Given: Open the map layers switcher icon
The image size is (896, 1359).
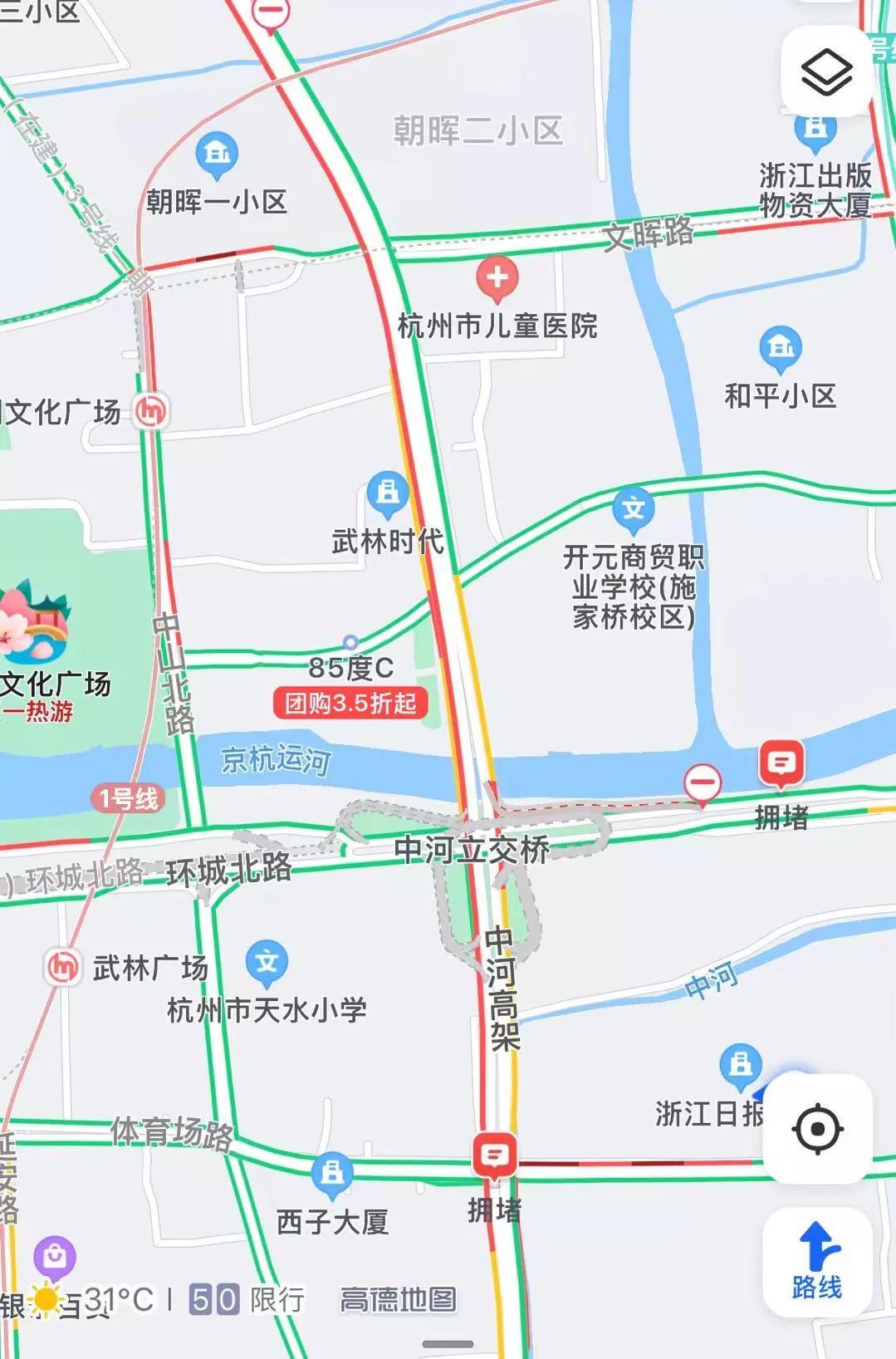Looking at the screenshot, I should (x=825, y=71).
